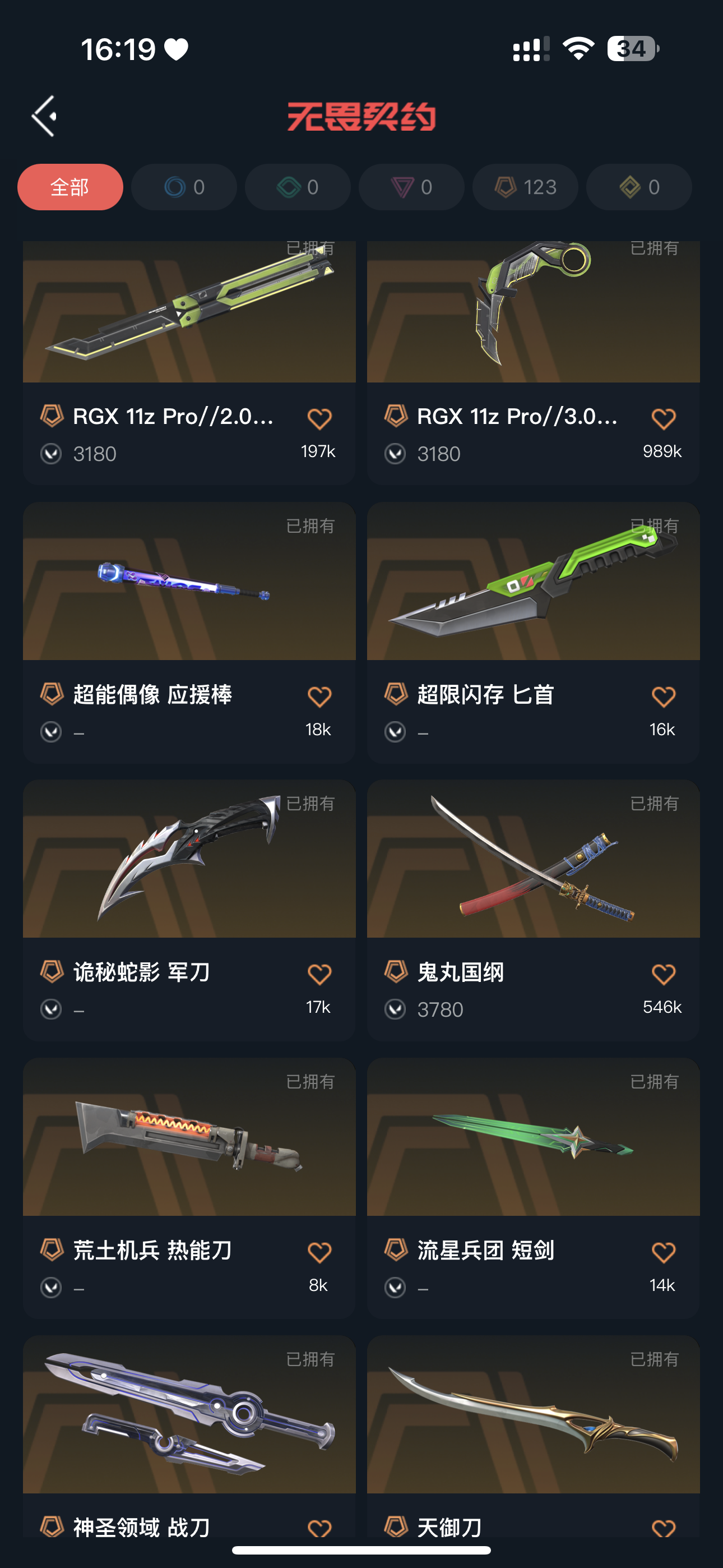Go back using the back arrow

(45, 116)
